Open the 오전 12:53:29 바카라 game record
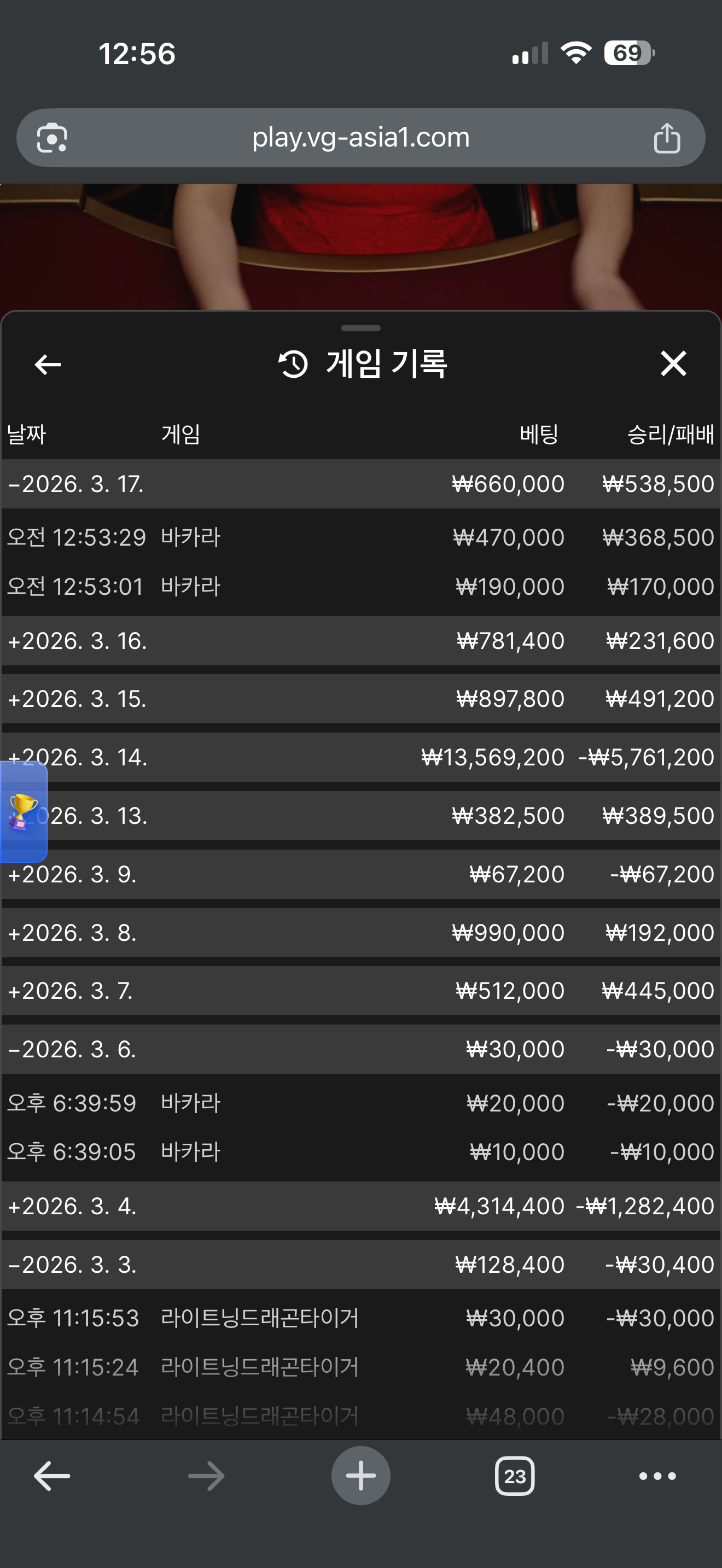Image resolution: width=722 pixels, height=1568 pixels. click(360, 537)
